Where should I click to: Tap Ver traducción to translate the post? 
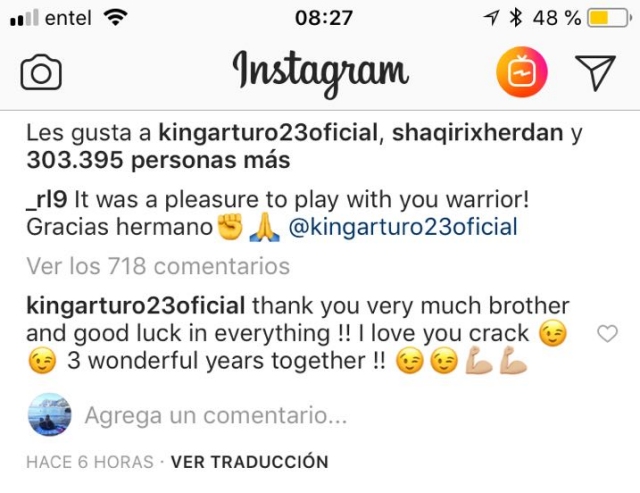tap(249, 462)
